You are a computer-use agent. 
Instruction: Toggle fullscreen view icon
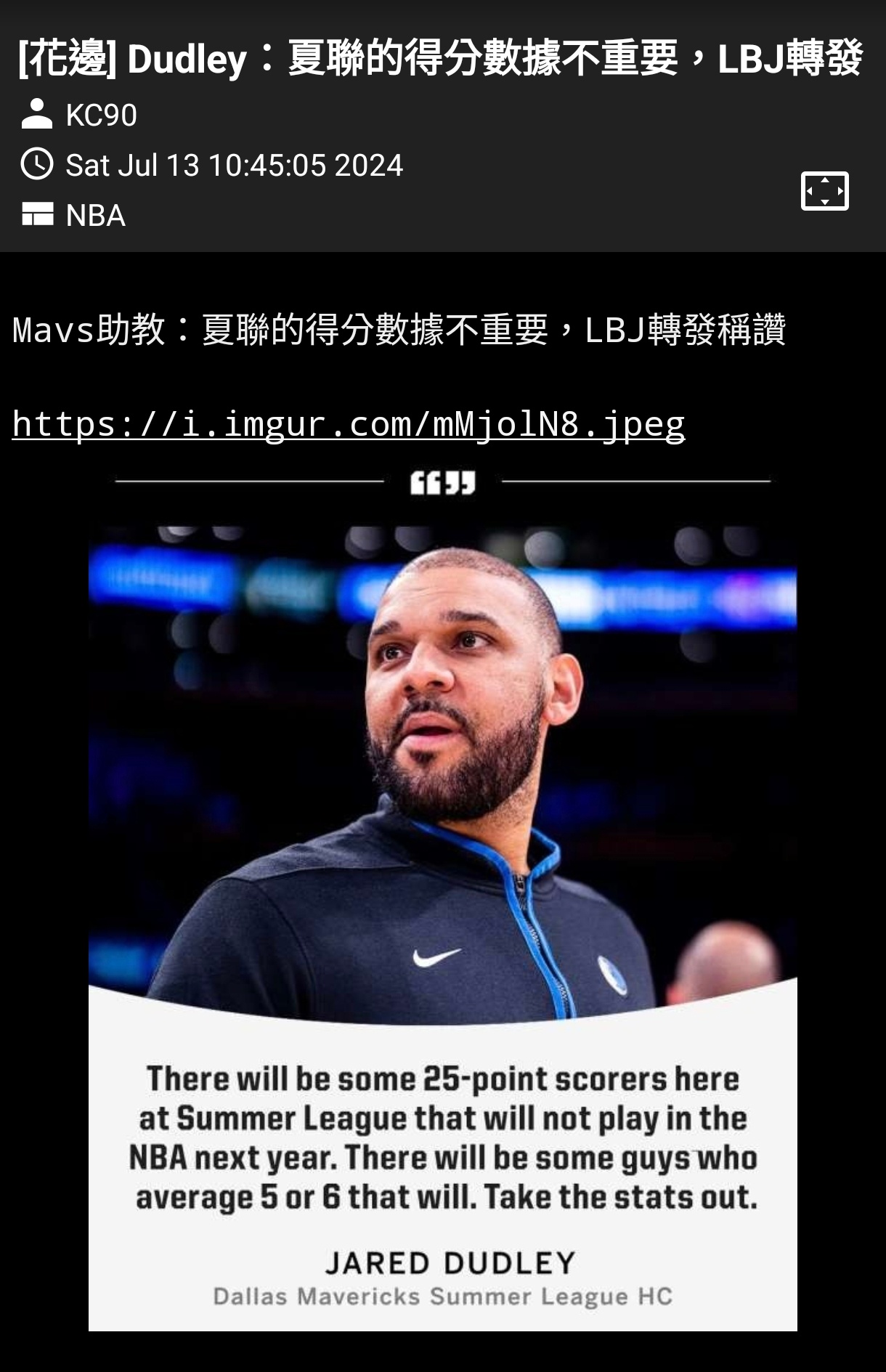824,191
